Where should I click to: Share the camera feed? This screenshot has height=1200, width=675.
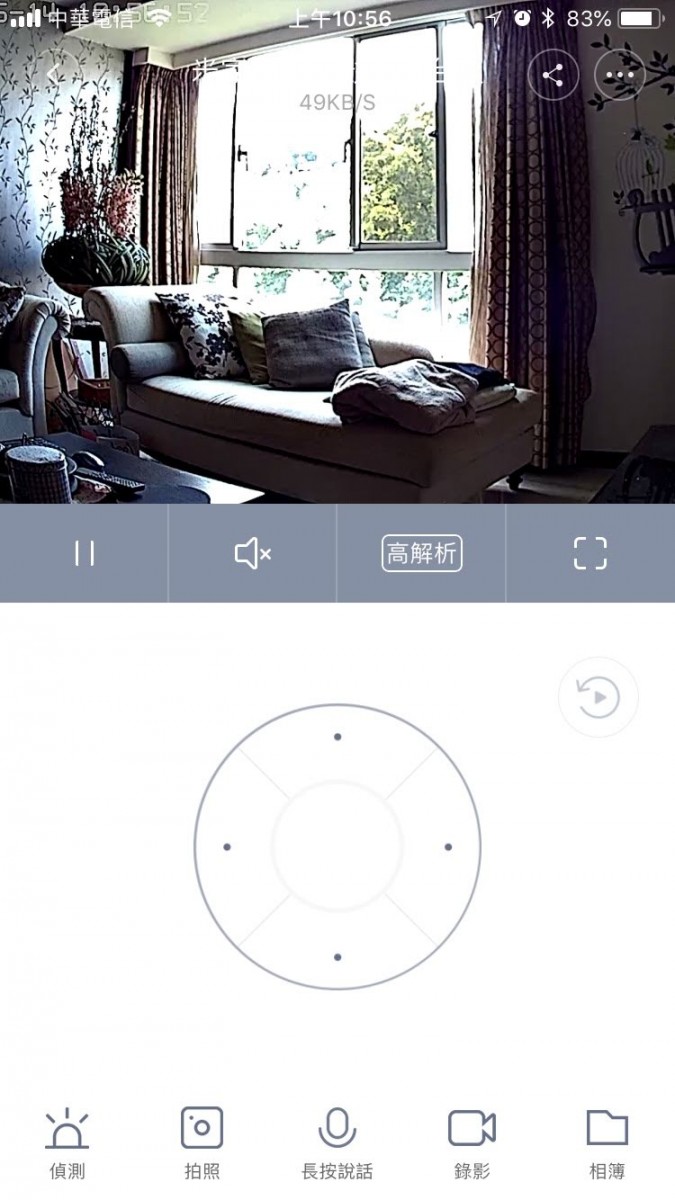553,75
